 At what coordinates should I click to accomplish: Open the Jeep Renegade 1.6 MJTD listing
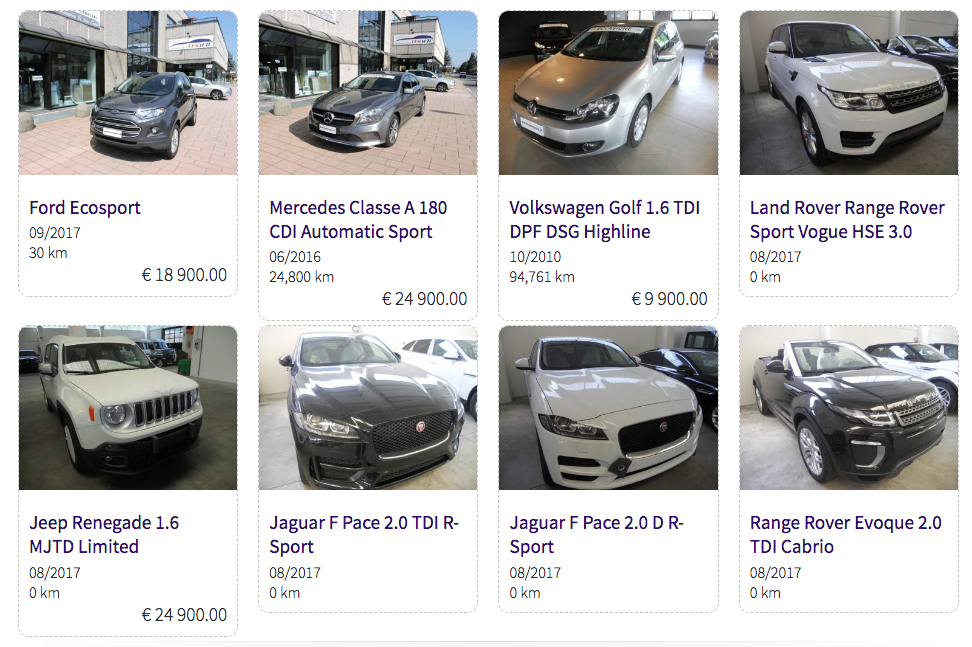tap(103, 535)
